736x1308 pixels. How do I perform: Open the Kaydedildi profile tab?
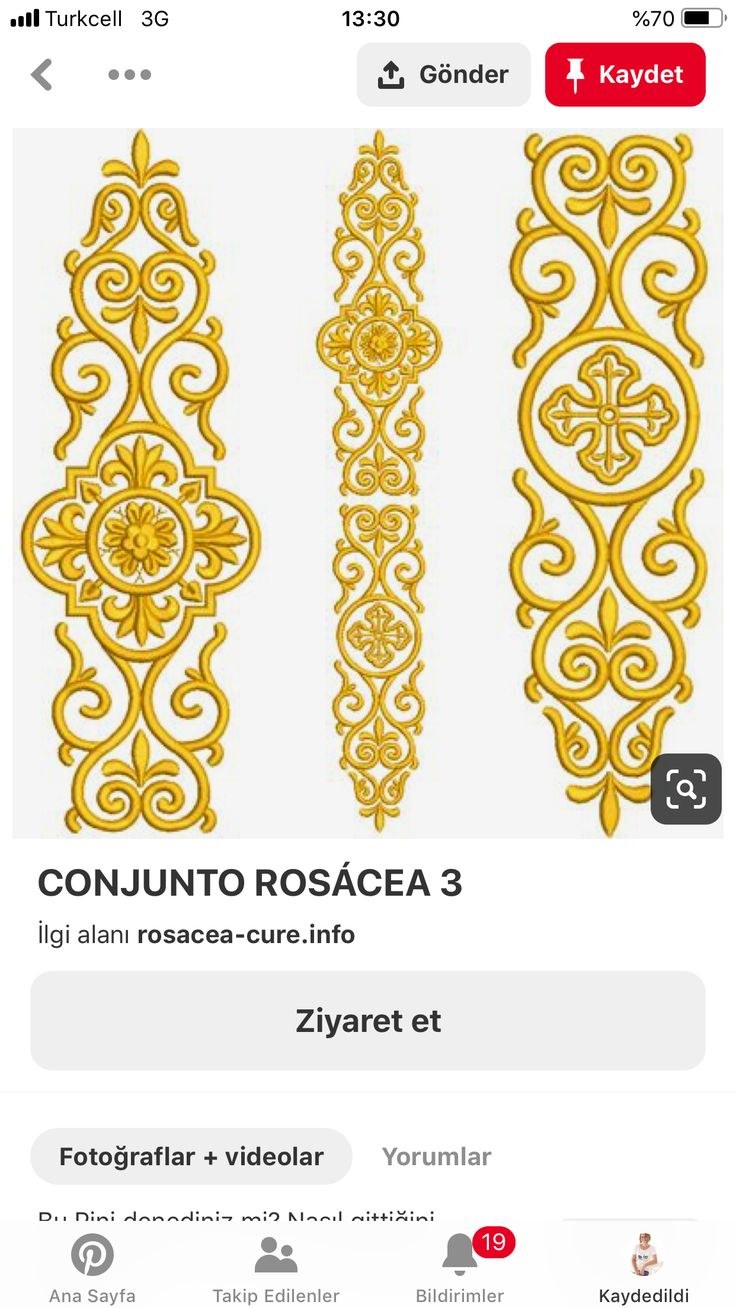pos(643,1269)
